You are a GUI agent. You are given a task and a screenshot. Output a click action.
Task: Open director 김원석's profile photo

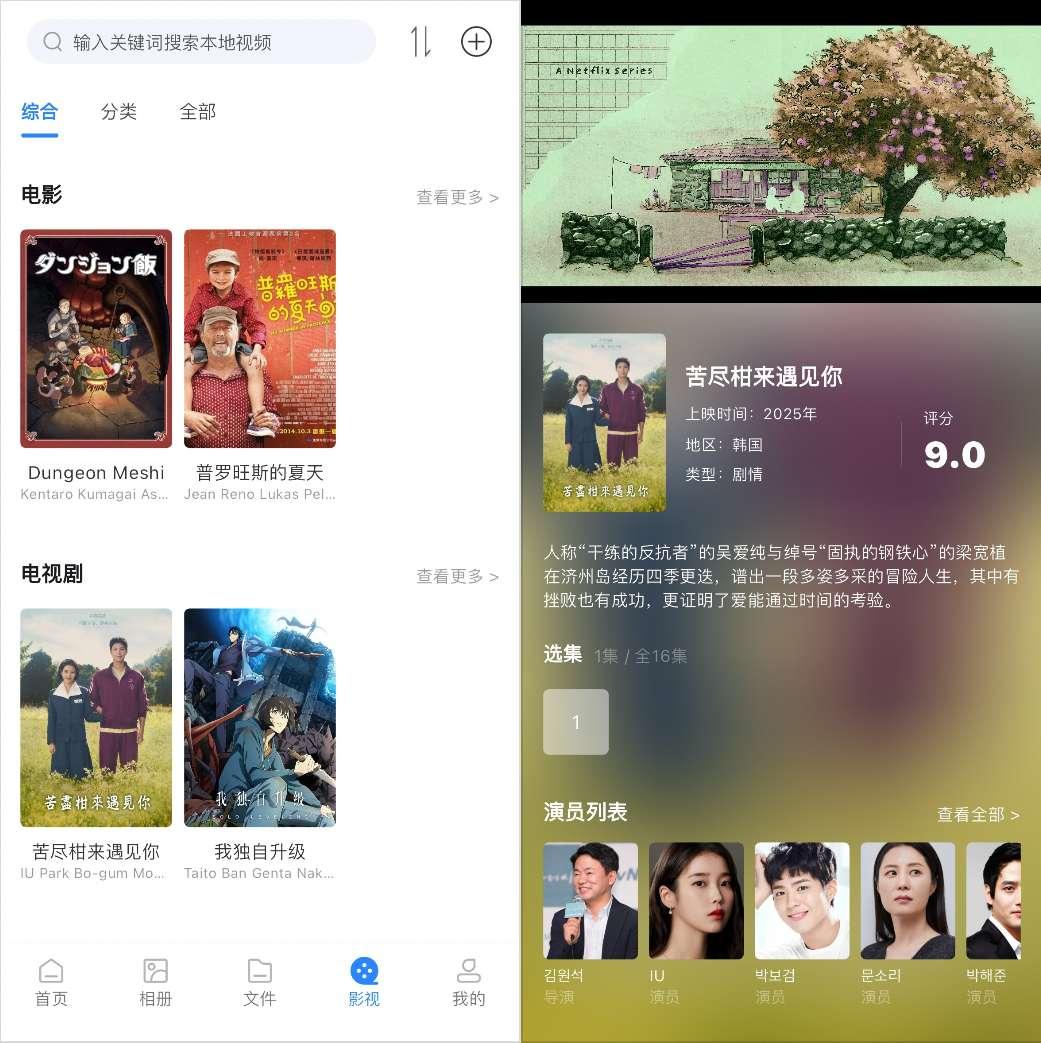[590, 900]
